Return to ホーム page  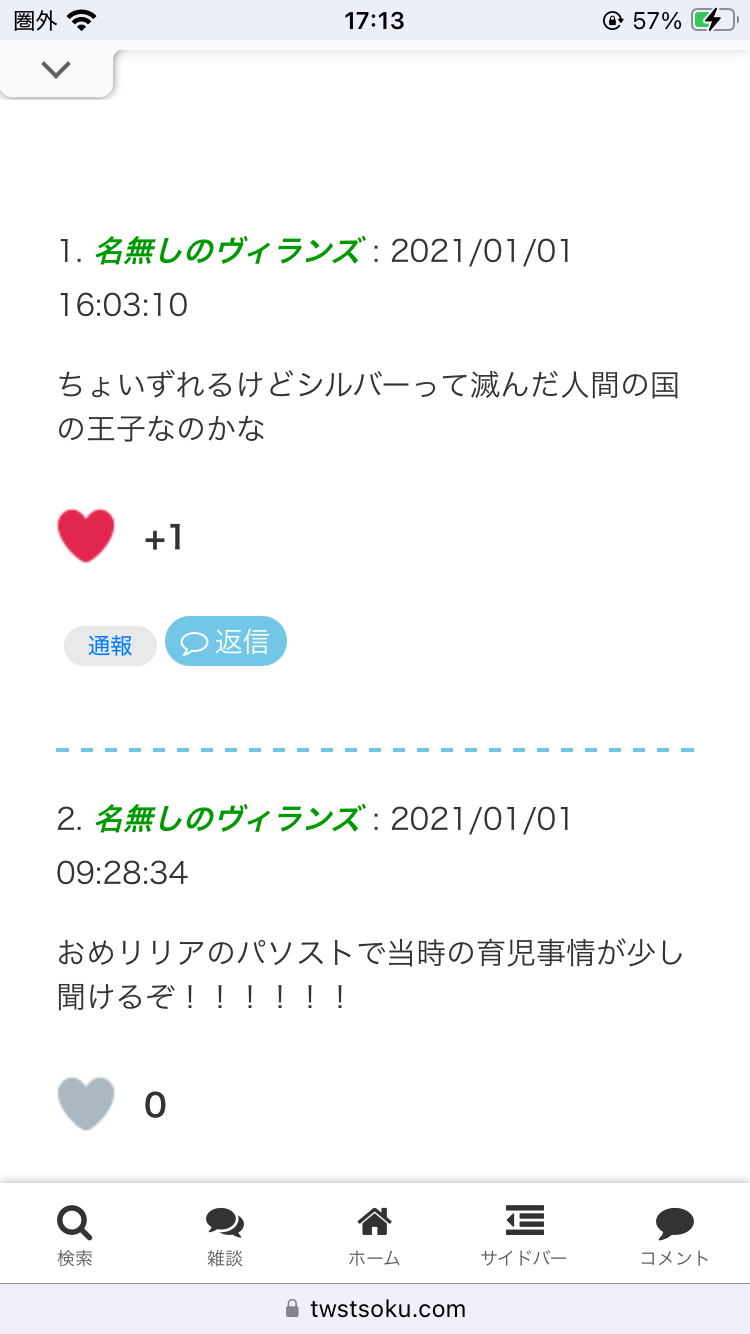(x=374, y=1236)
